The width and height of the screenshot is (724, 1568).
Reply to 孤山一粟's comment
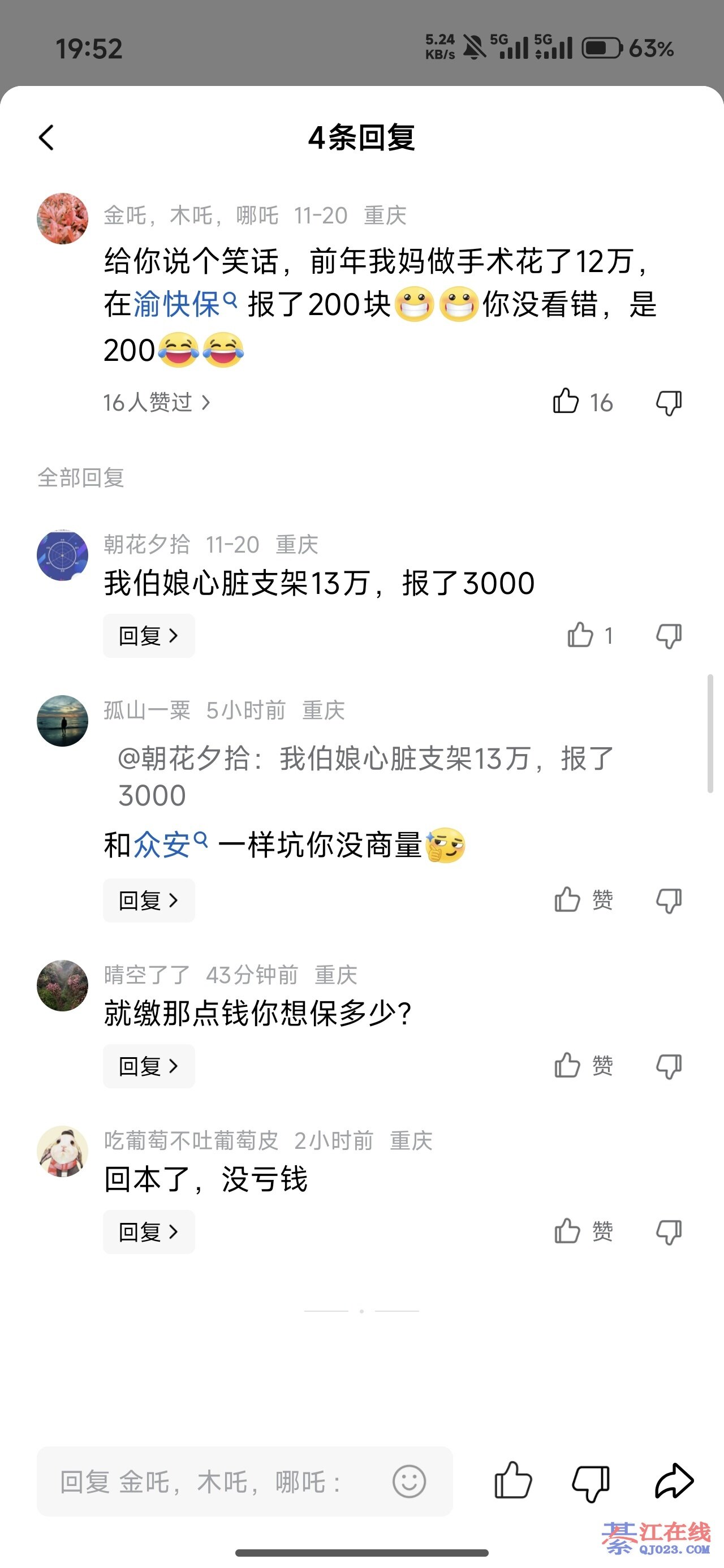(x=149, y=901)
